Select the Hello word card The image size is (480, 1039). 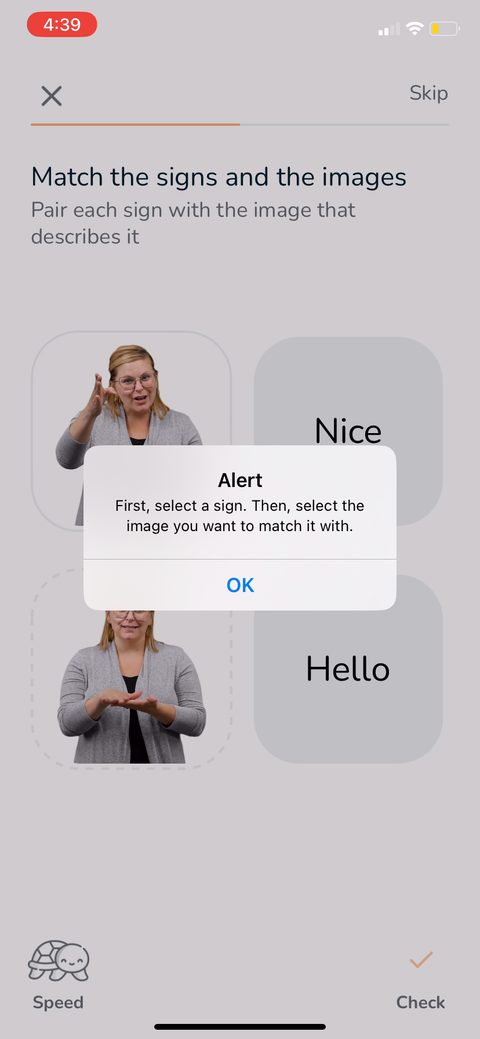point(348,669)
